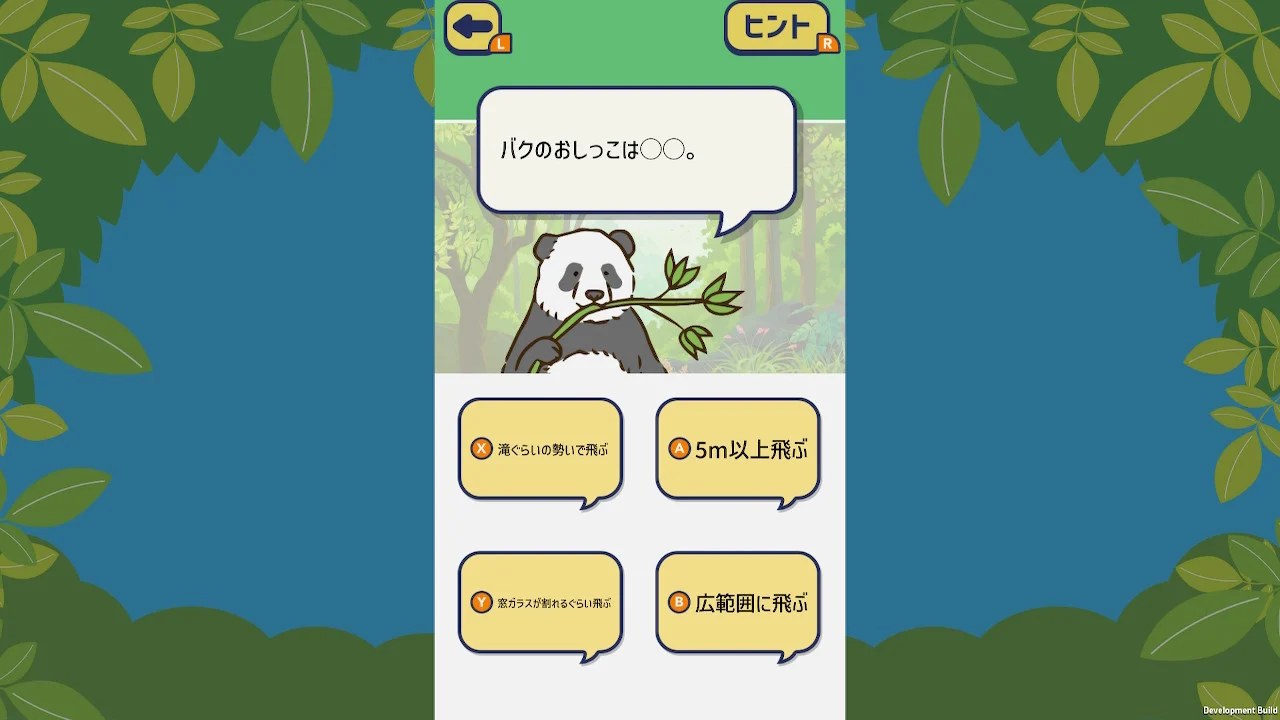Pick answer 窓ガラスが割れるぐらい飛ぶ

click(540, 602)
